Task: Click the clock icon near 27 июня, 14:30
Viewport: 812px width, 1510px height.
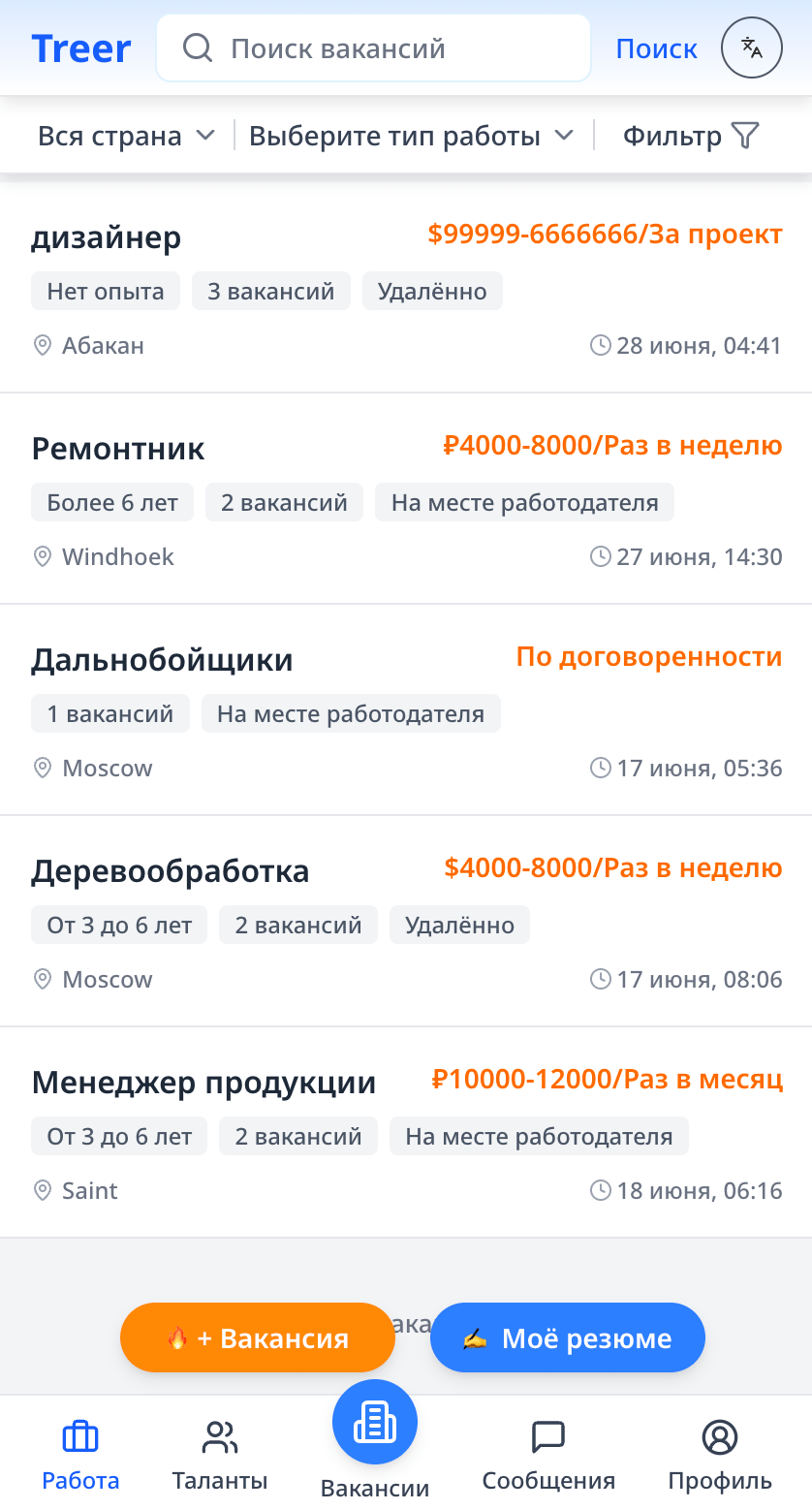Action: [599, 556]
